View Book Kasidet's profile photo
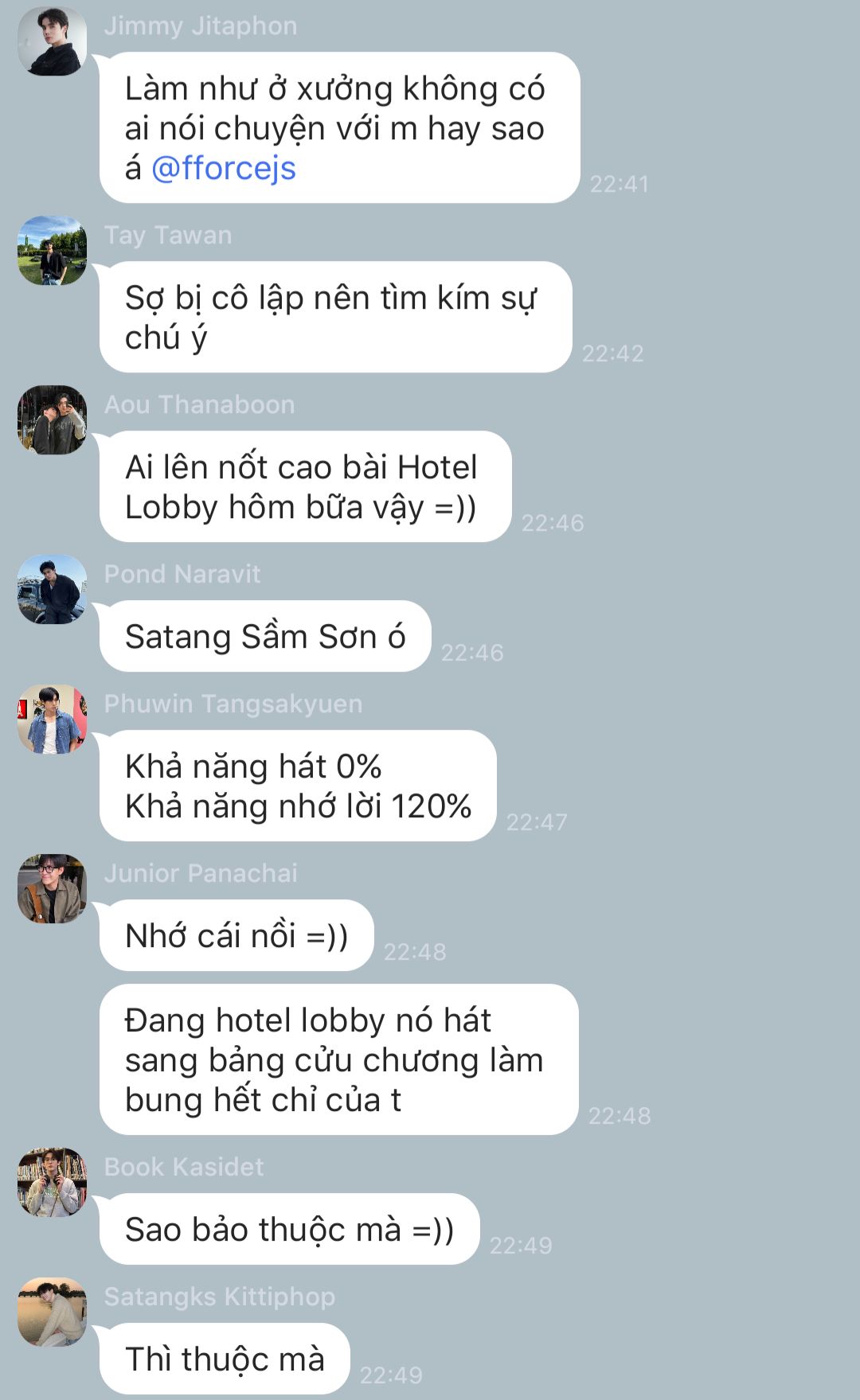The image size is (860, 1400). [53, 1183]
